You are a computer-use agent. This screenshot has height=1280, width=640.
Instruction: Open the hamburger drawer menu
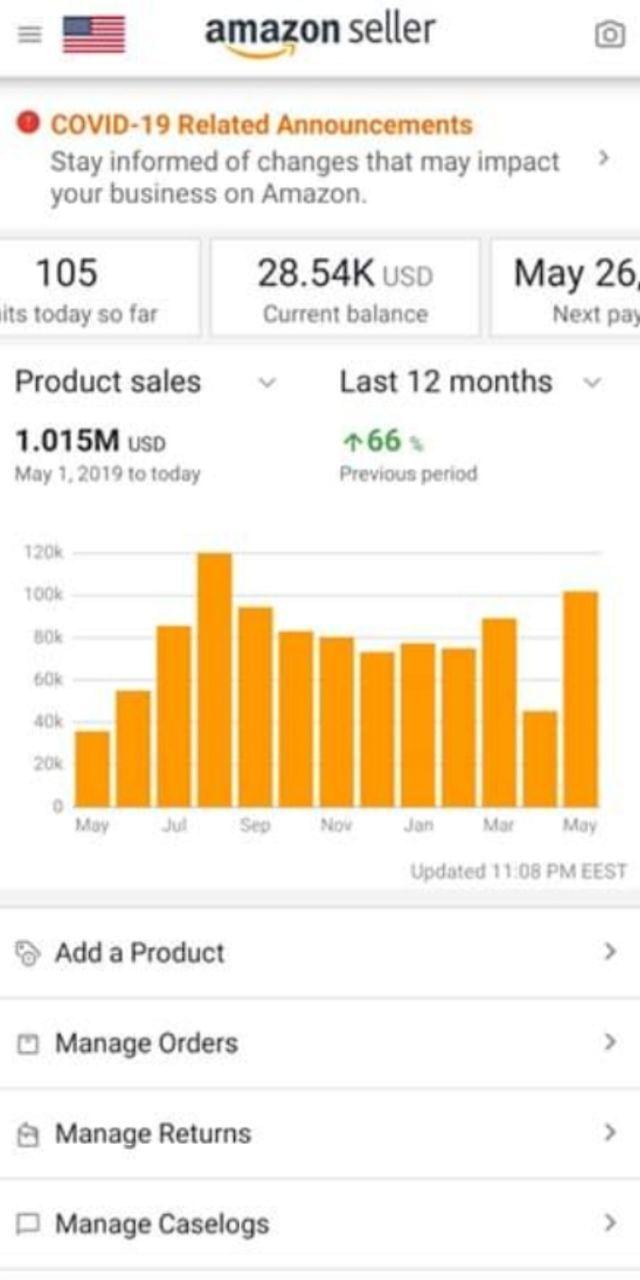[30, 34]
